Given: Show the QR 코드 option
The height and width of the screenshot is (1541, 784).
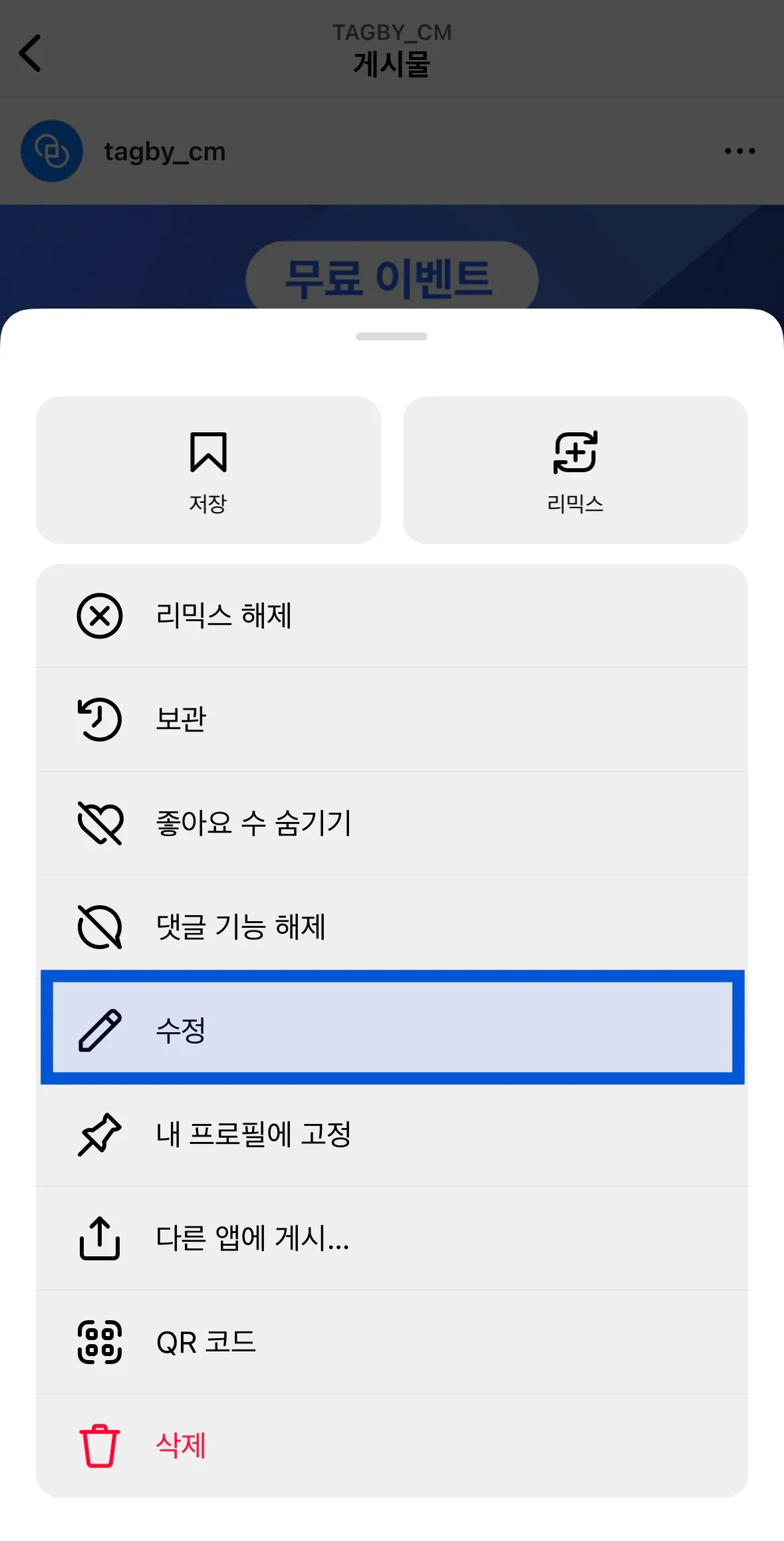Looking at the screenshot, I should 392,1342.
